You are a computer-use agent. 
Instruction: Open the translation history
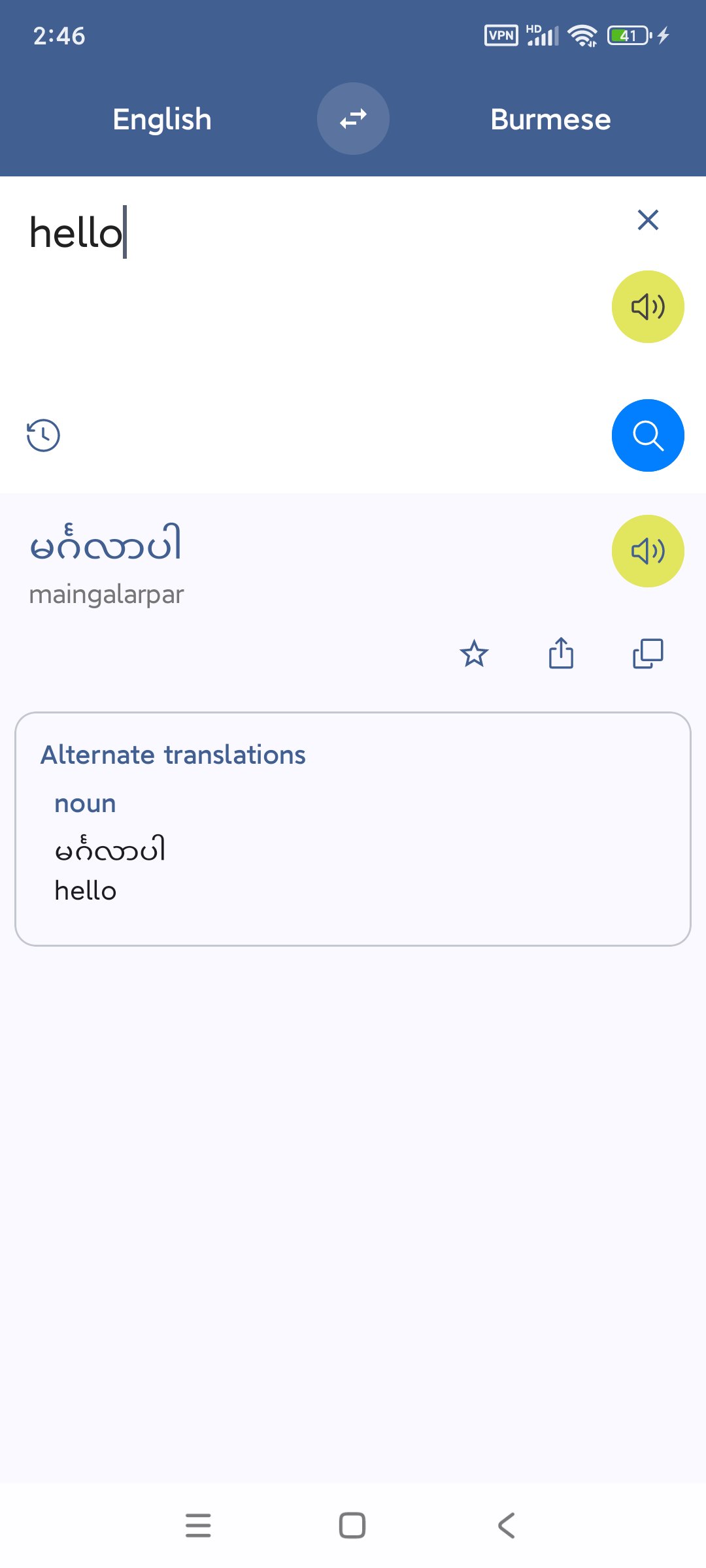(x=43, y=435)
